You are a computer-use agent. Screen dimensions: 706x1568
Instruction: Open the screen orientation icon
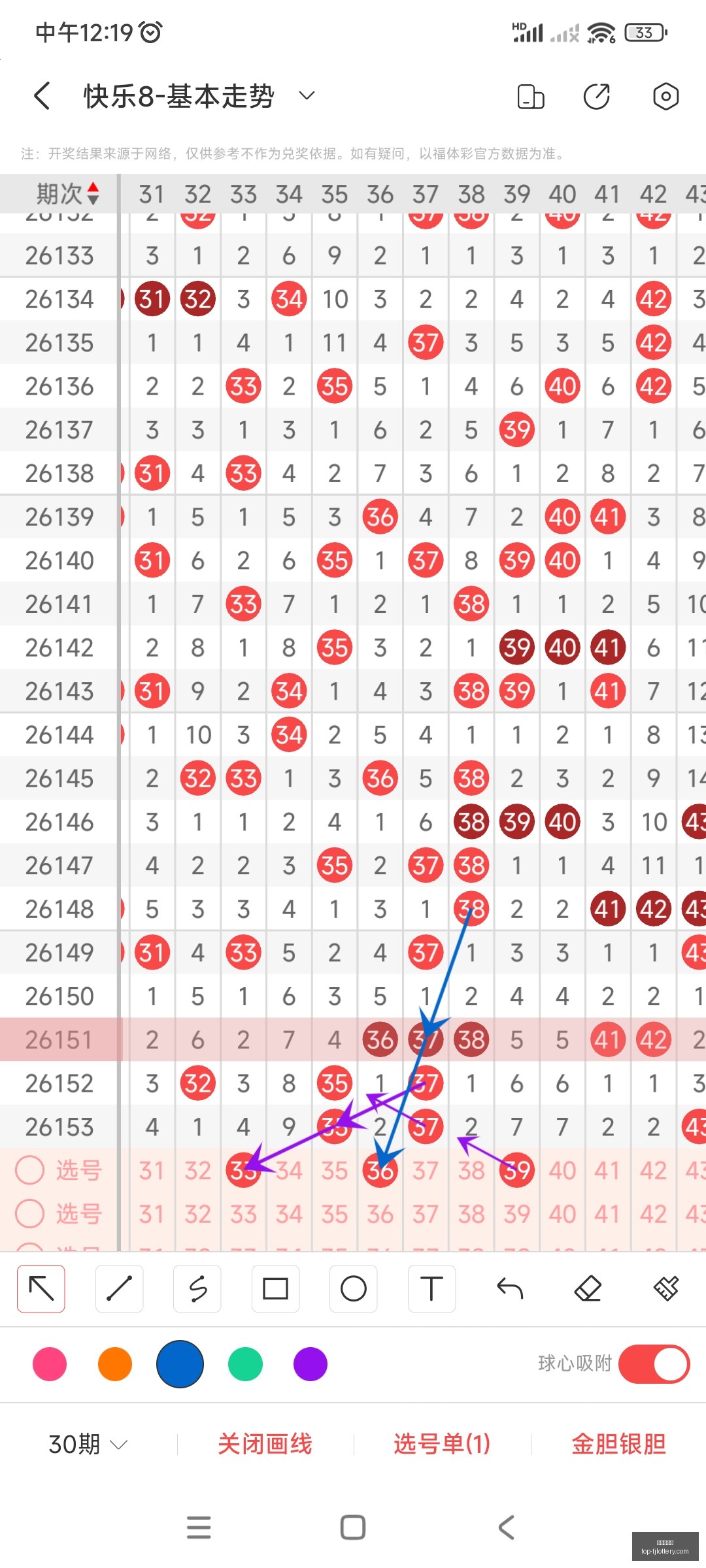coord(531,97)
